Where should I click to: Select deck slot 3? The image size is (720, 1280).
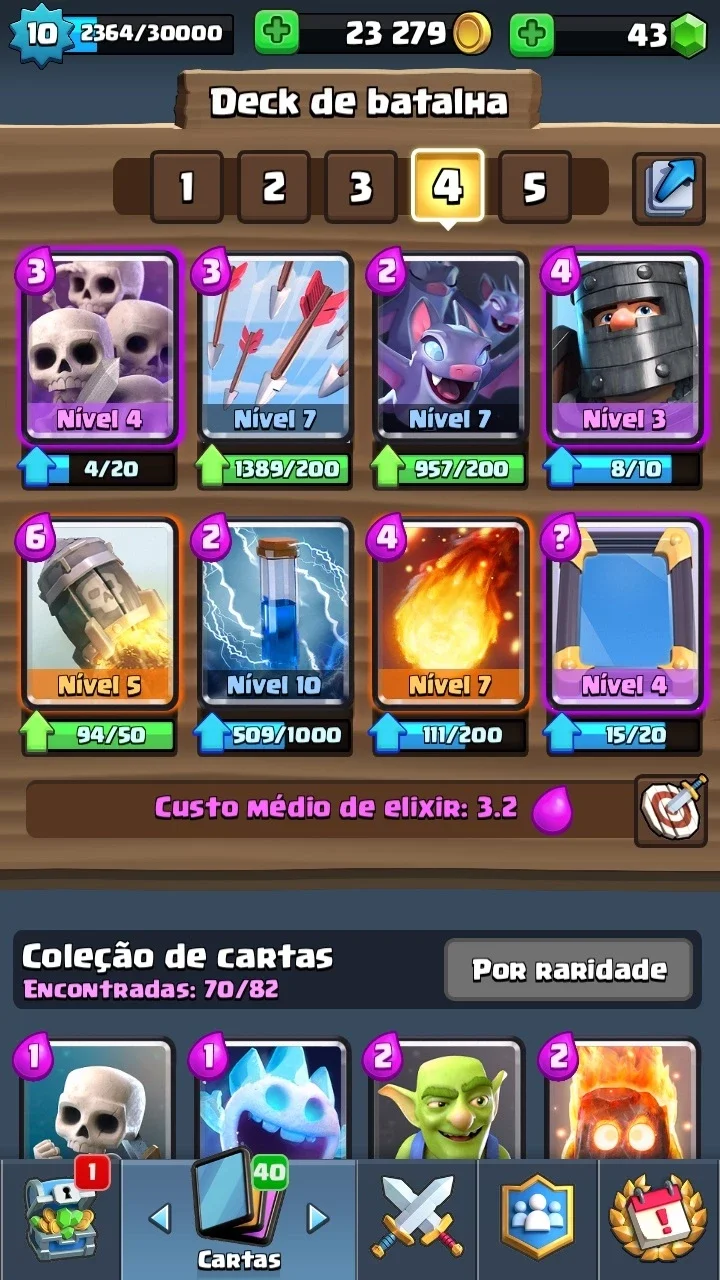pyautogui.click(x=360, y=186)
